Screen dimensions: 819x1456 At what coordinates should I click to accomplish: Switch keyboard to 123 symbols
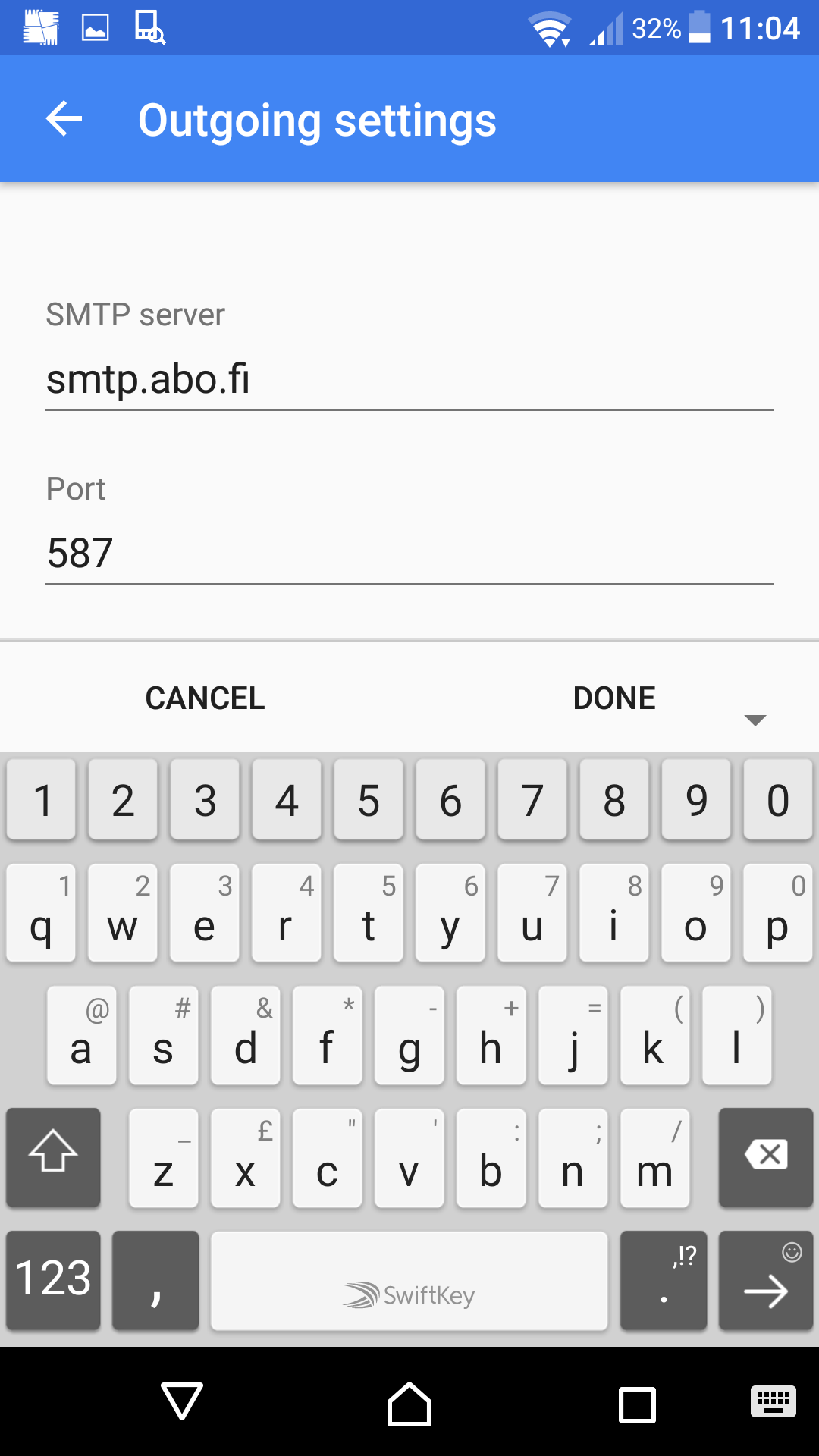coord(53,1279)
